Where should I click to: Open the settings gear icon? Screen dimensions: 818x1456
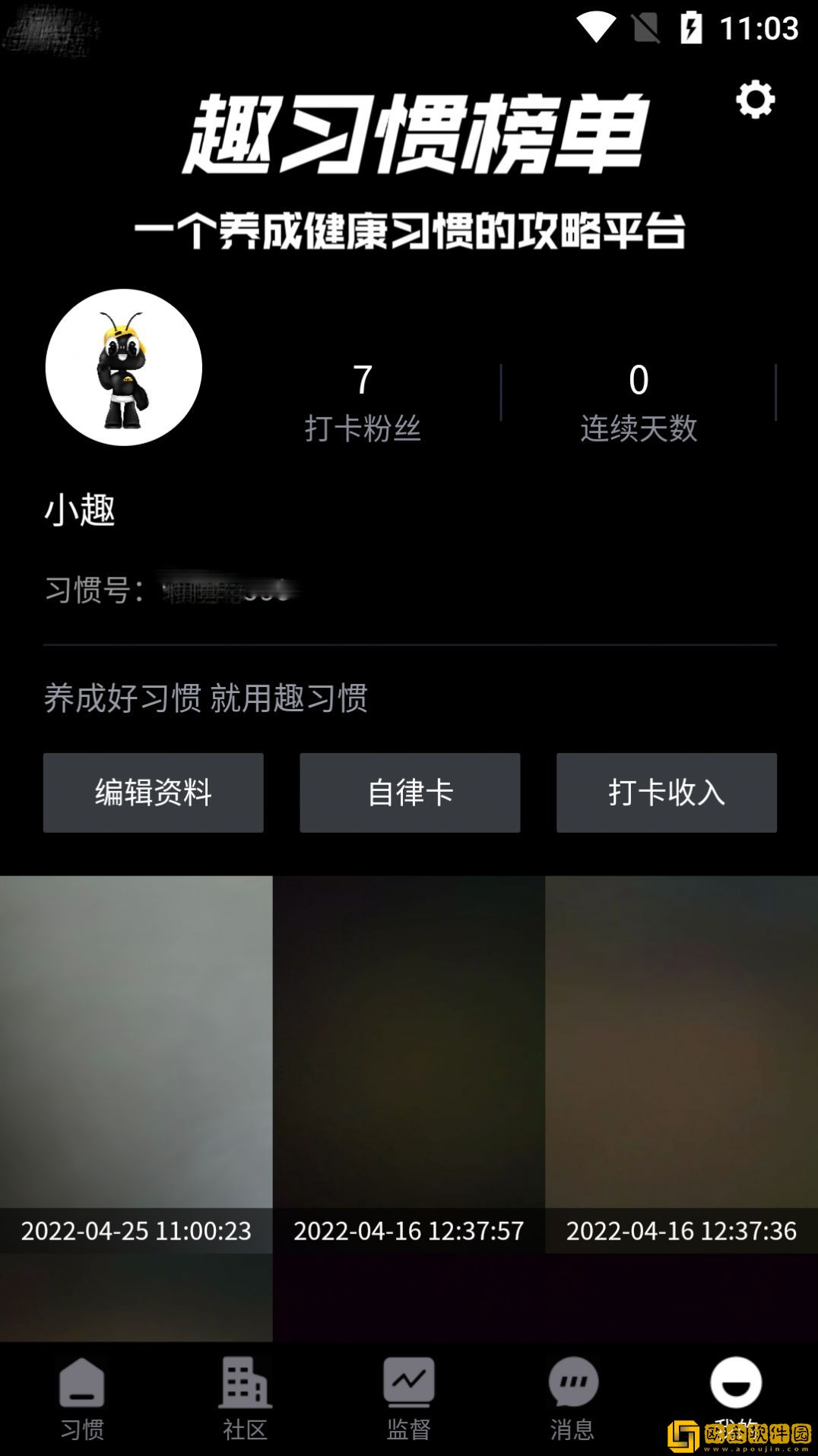[753, 100]
